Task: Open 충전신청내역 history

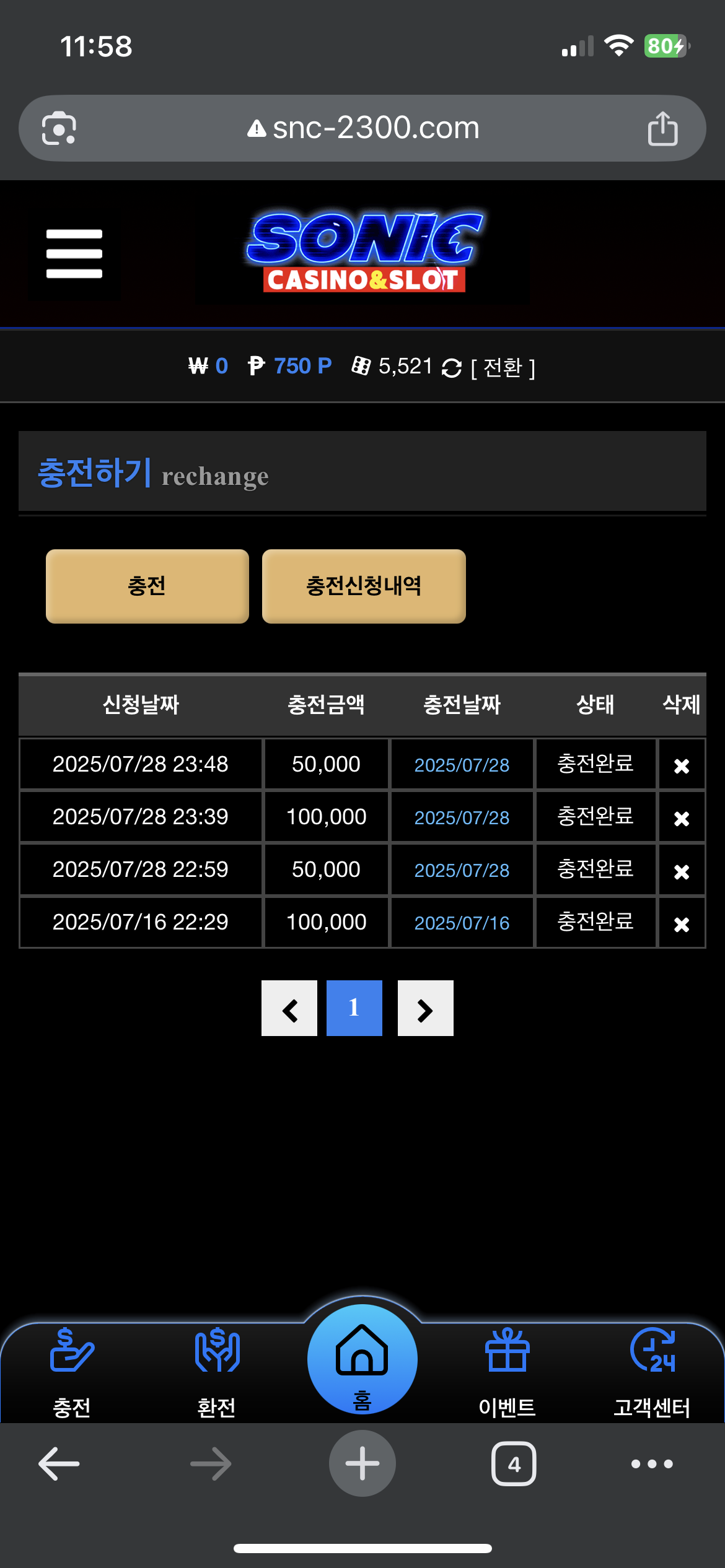Action: click(x=364, y=586)
